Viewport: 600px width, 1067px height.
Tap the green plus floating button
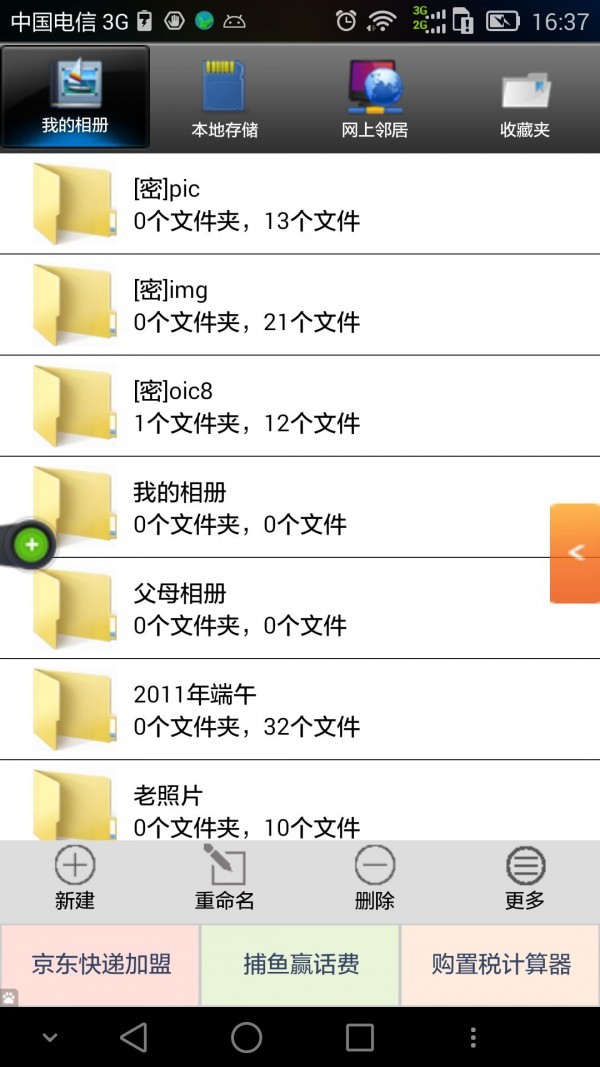click(32, 545)
